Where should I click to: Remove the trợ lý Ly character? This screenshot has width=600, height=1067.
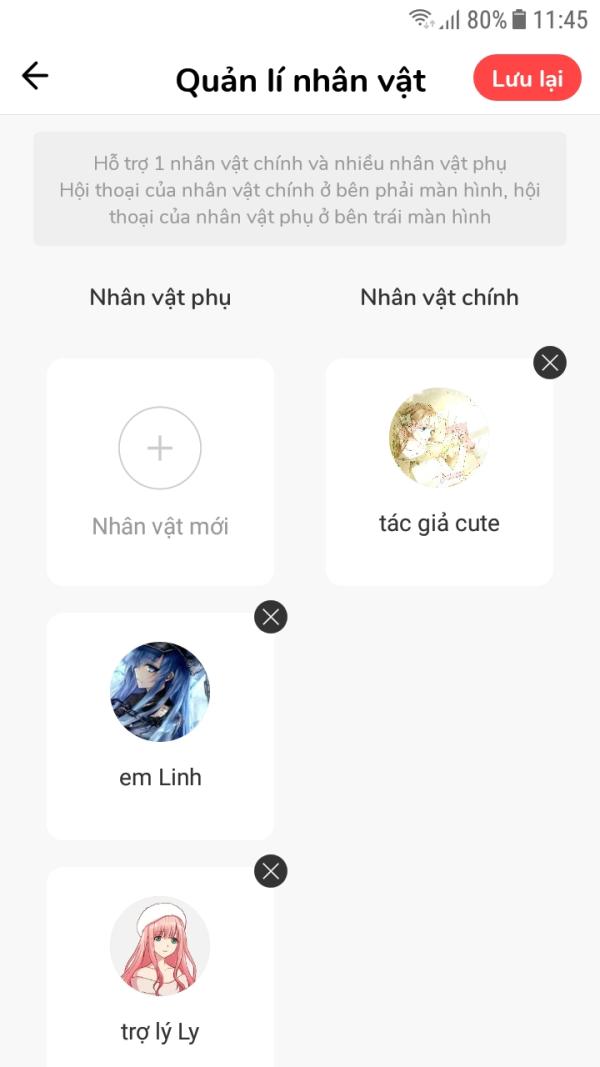pyautogui.click(x=271, y=871)
